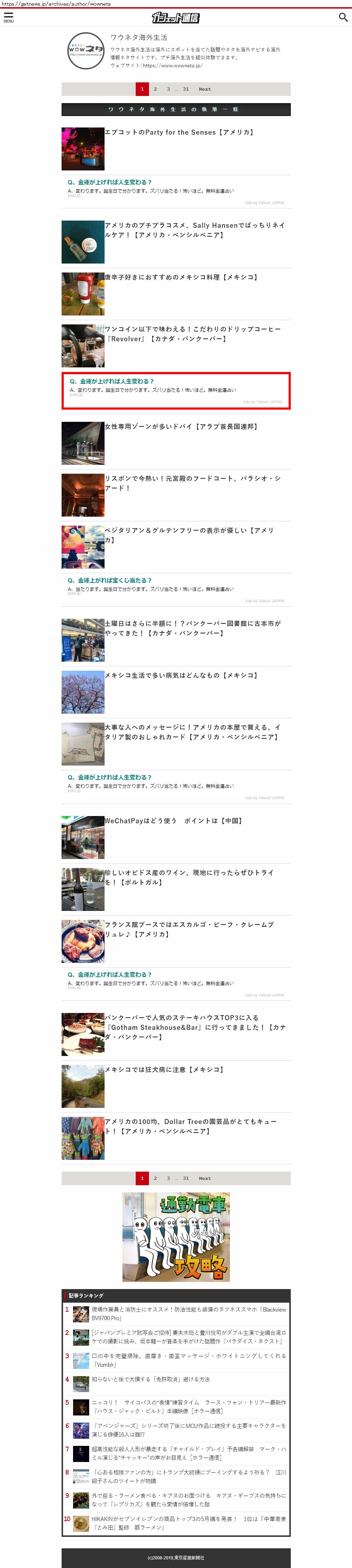Open the search magnifier icon

pyautogui.click(x=343, y=17)
